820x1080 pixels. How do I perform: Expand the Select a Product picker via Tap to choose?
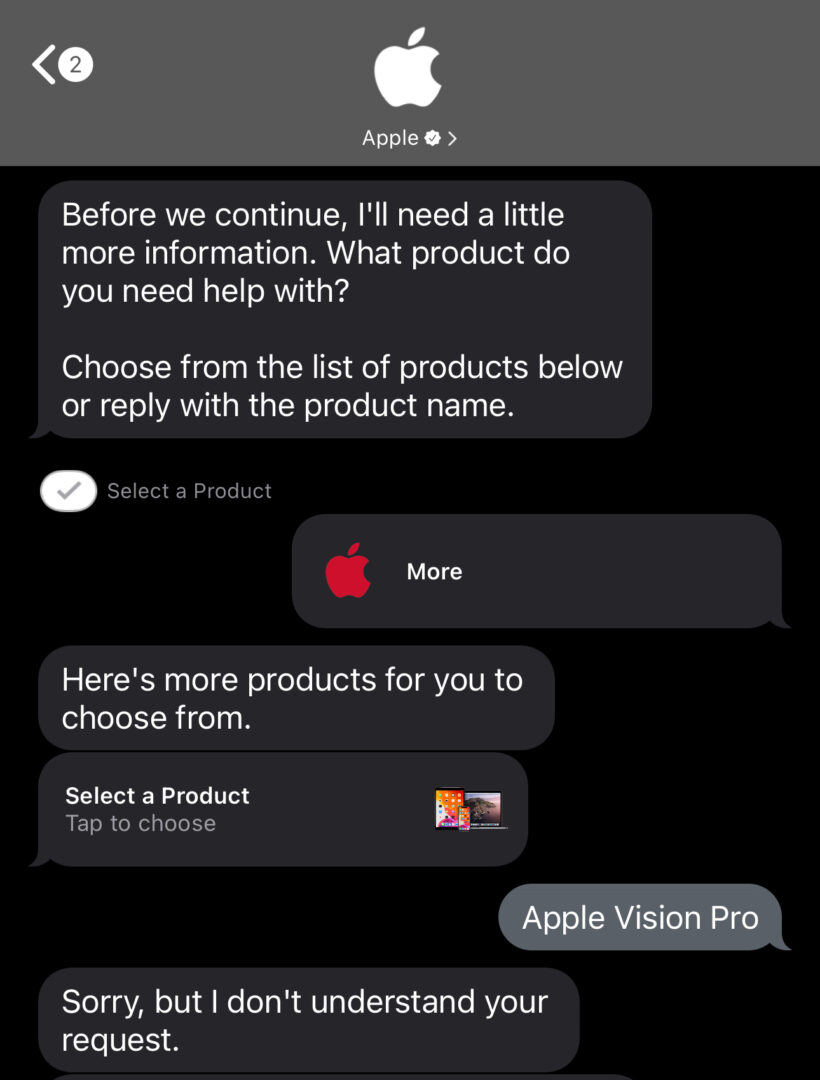click(143, 823)
